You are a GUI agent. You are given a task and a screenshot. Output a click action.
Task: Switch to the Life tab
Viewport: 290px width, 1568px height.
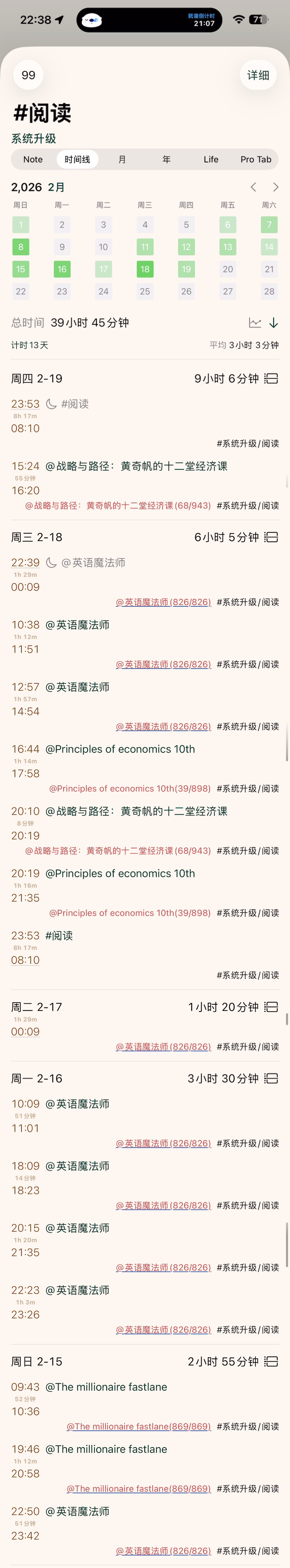pos(211,159)
